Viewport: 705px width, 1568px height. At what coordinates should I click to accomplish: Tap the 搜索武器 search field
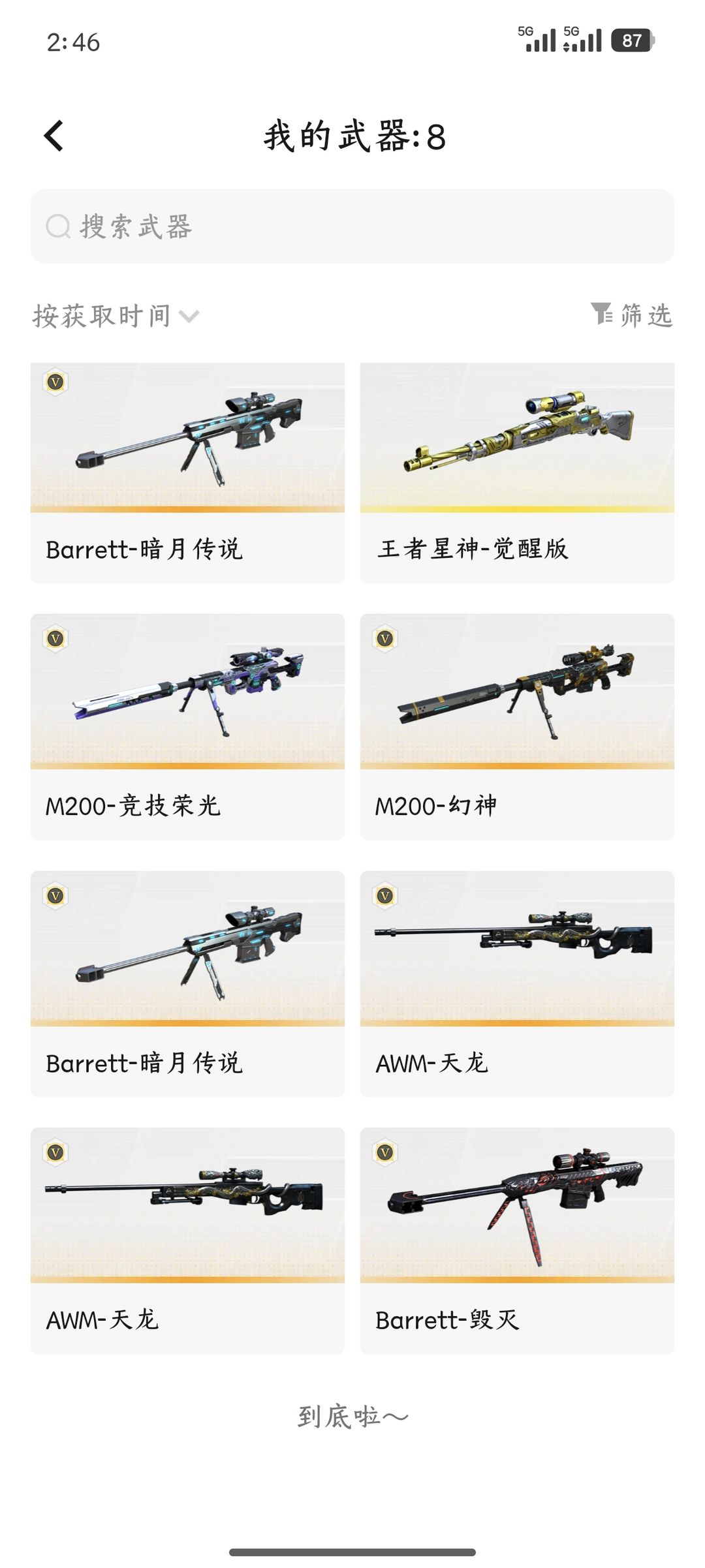tap(352, 226)
